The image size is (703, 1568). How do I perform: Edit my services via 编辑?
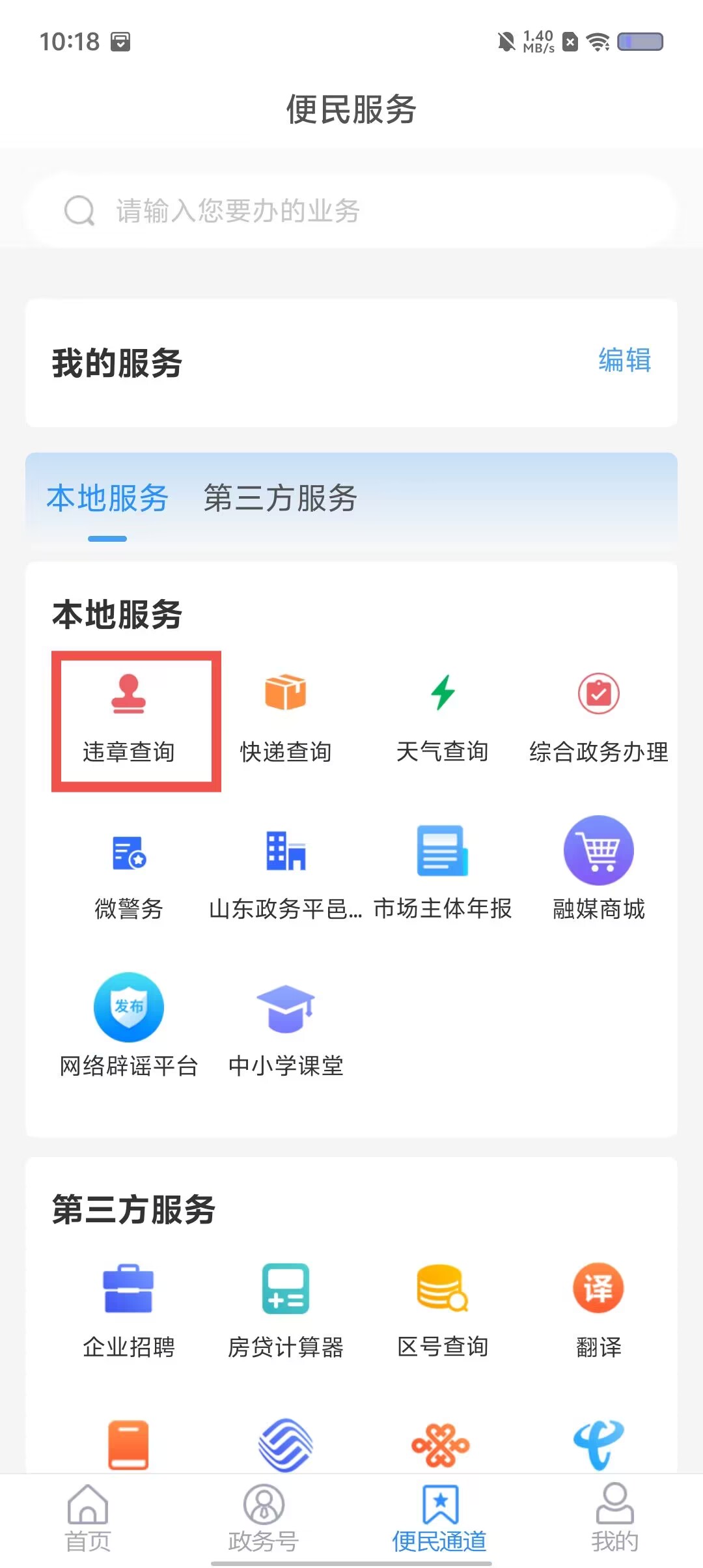click(624, 360)
